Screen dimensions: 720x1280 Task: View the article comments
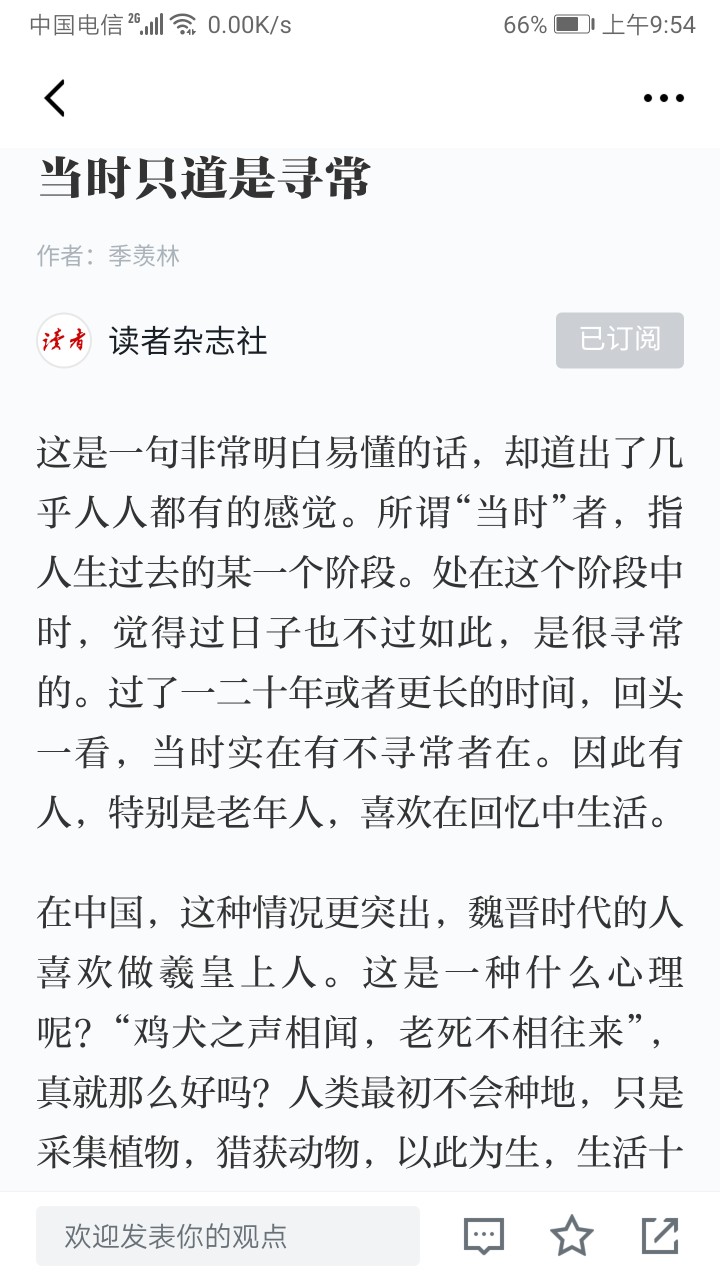point(484,1236)
